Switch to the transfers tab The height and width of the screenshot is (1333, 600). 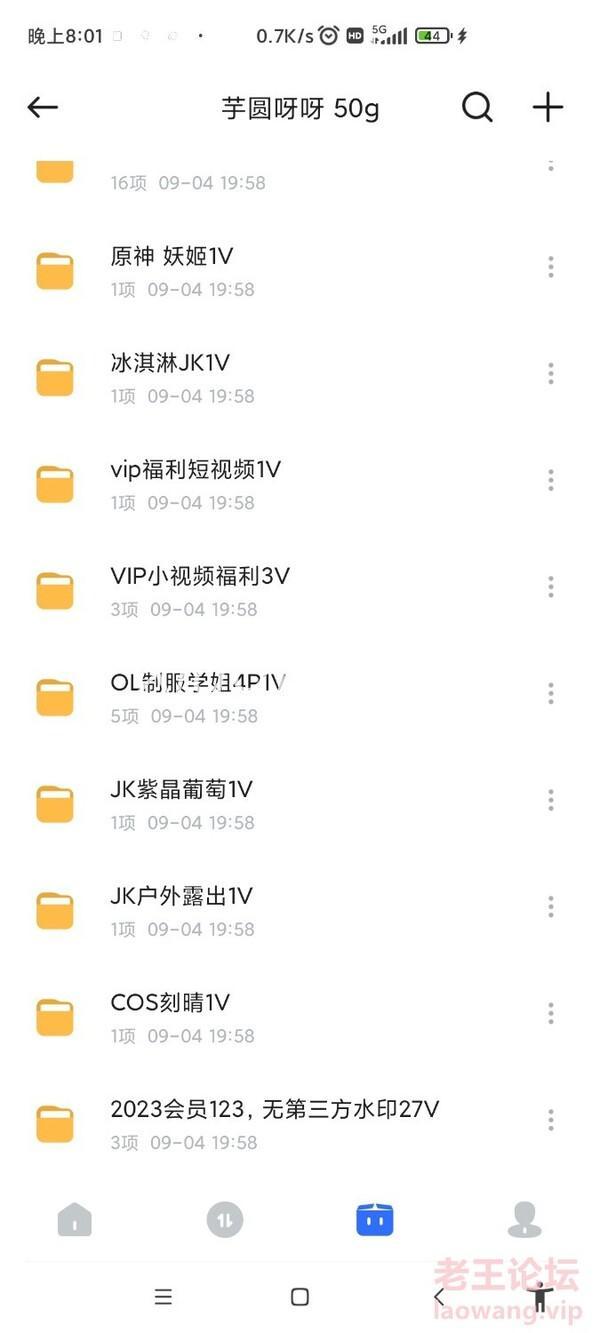(x=225, y=1220)
